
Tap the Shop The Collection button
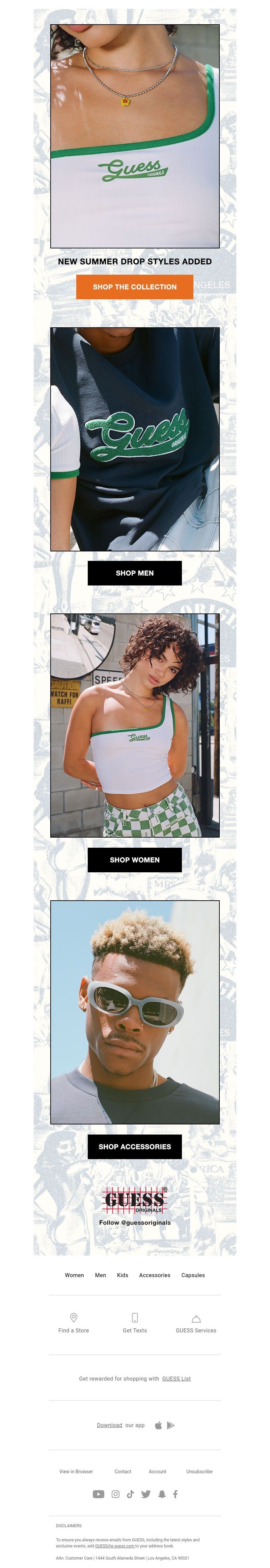[135, 287]
